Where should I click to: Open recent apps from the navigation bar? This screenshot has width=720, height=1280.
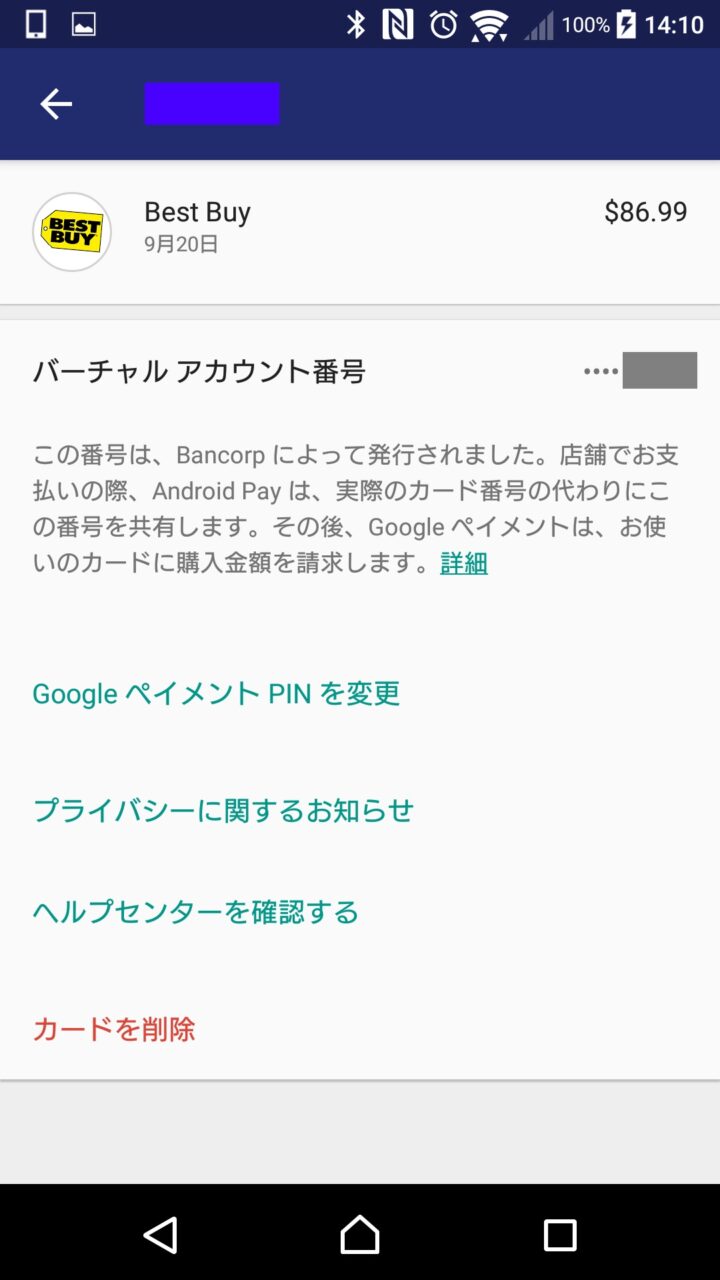tap(560, 1234)
